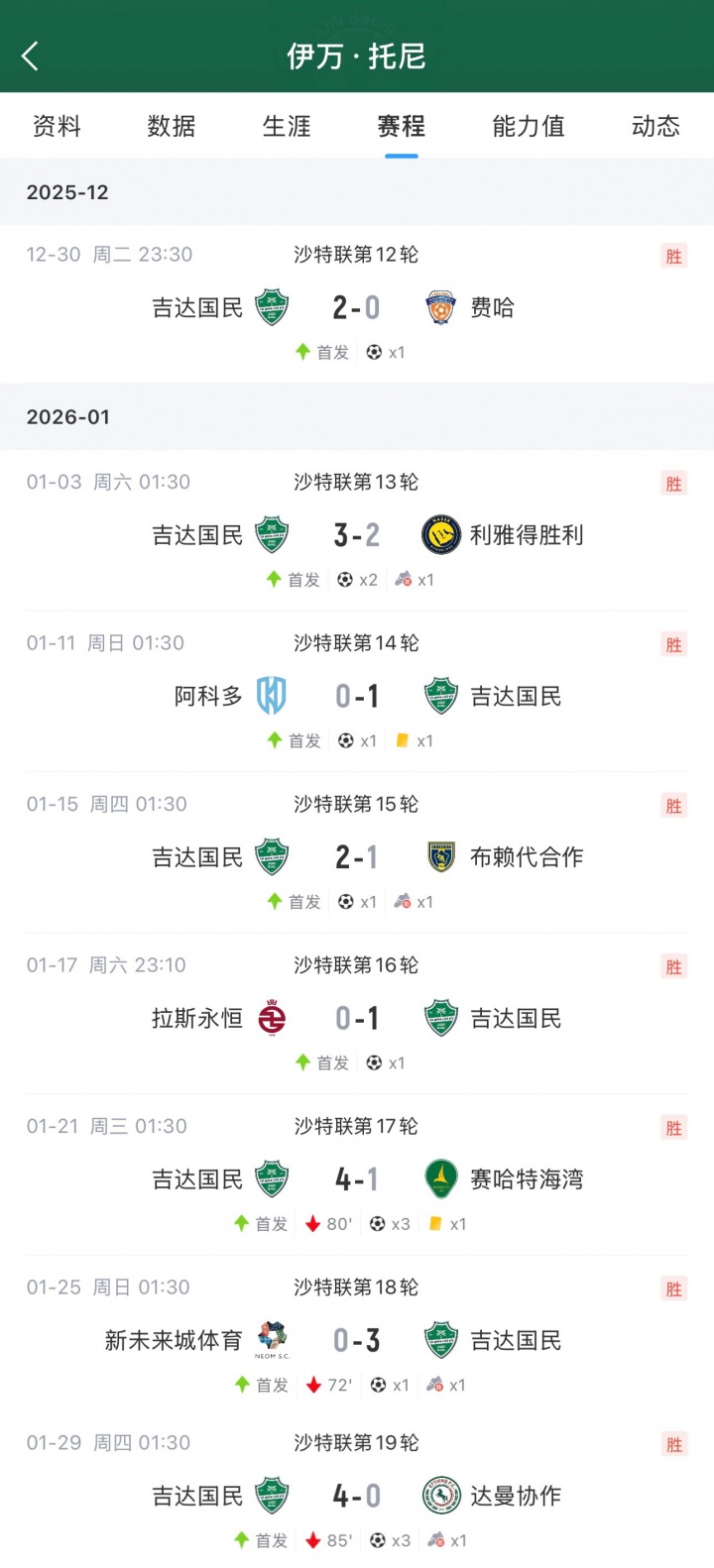View the 拉斯永恒 match details
Screen dimensions: 714x1568
[357, 1018]
